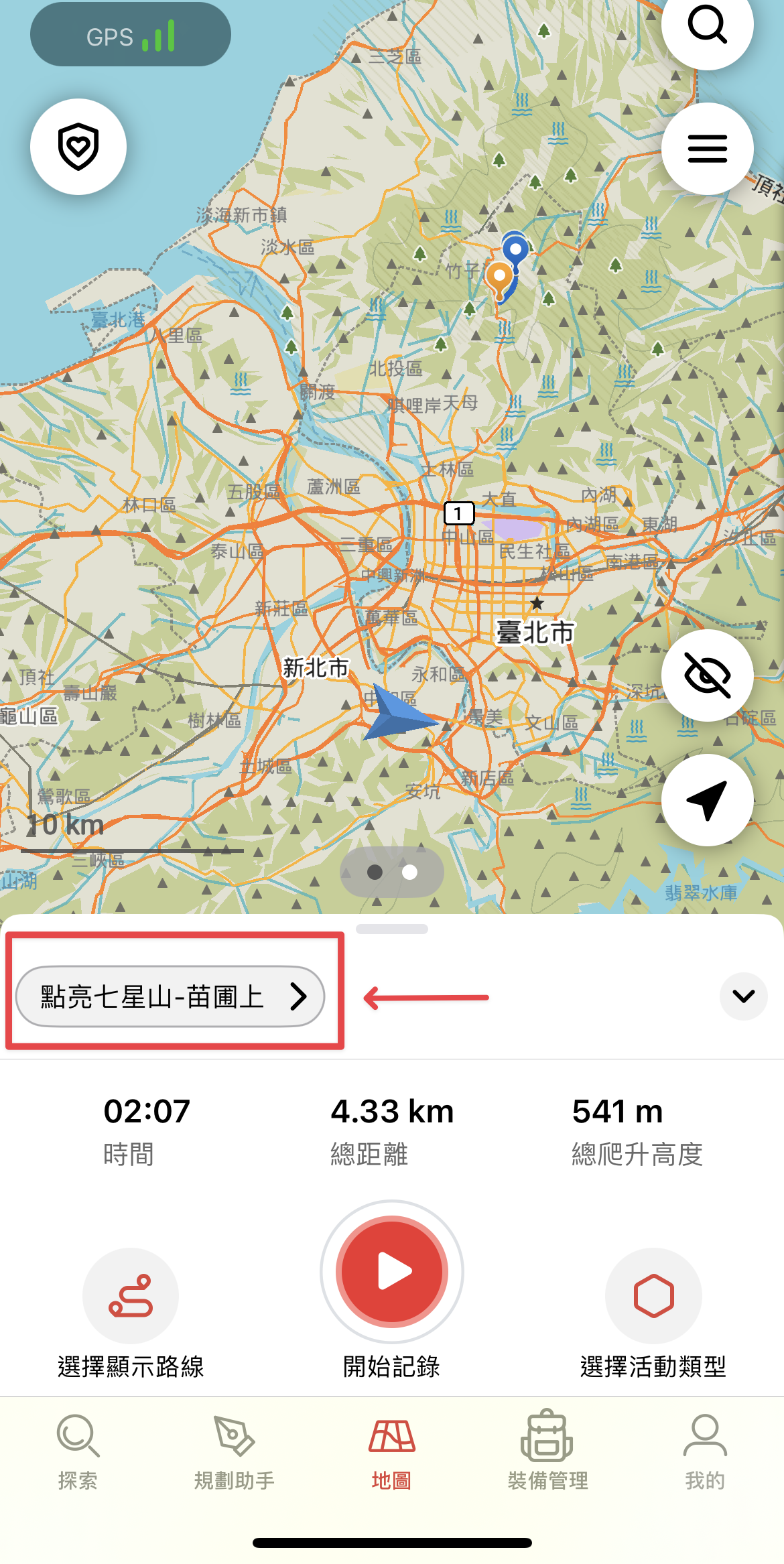The height and width of the screenshot is (1564, 784).
Task: Open route 點亮七星山-苗圃上 details
Action: 170,996
